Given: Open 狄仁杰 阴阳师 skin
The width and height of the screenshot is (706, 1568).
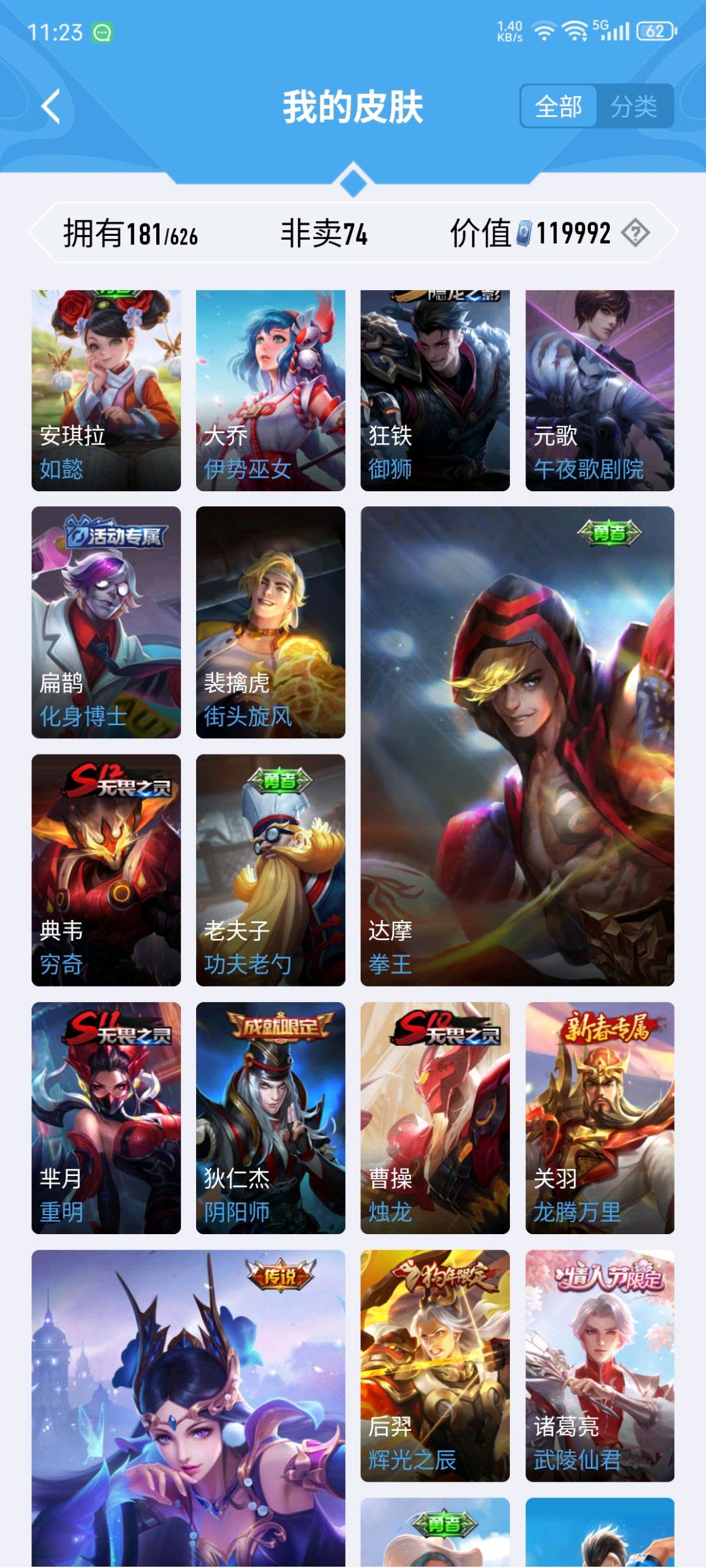Looking at the screenshot, I should tap(270, 1117).
